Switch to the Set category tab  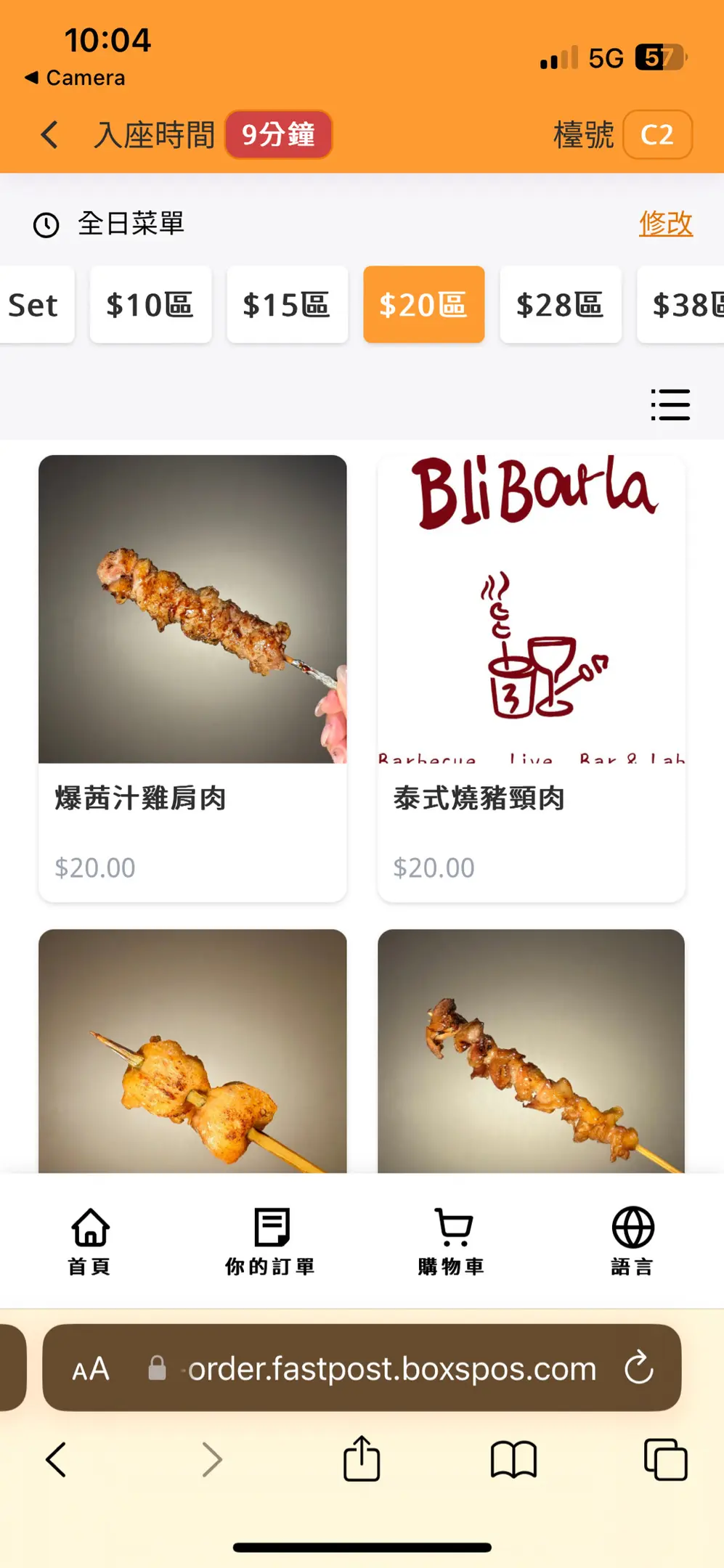(33, 305)
